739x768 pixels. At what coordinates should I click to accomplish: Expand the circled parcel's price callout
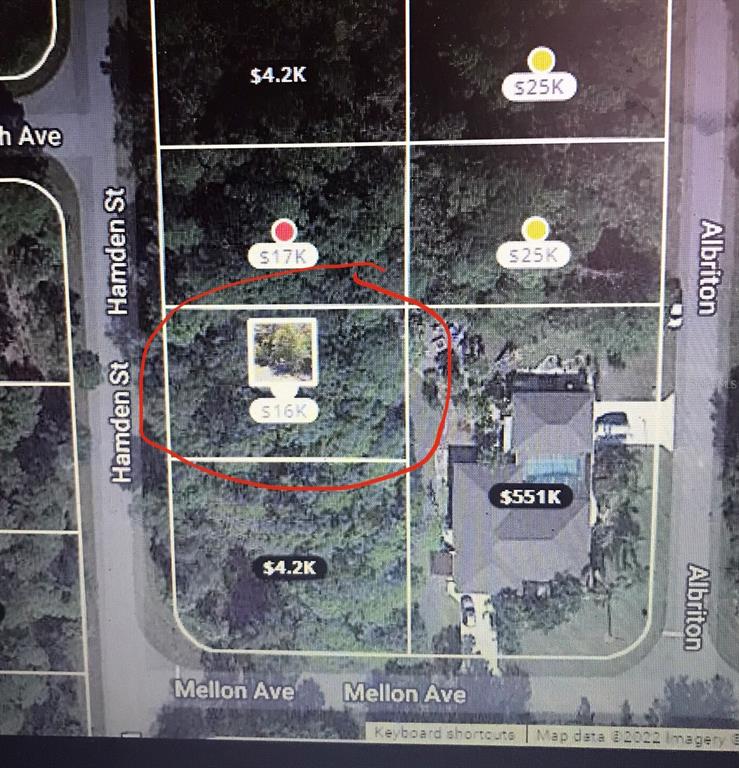pos(285,410)
